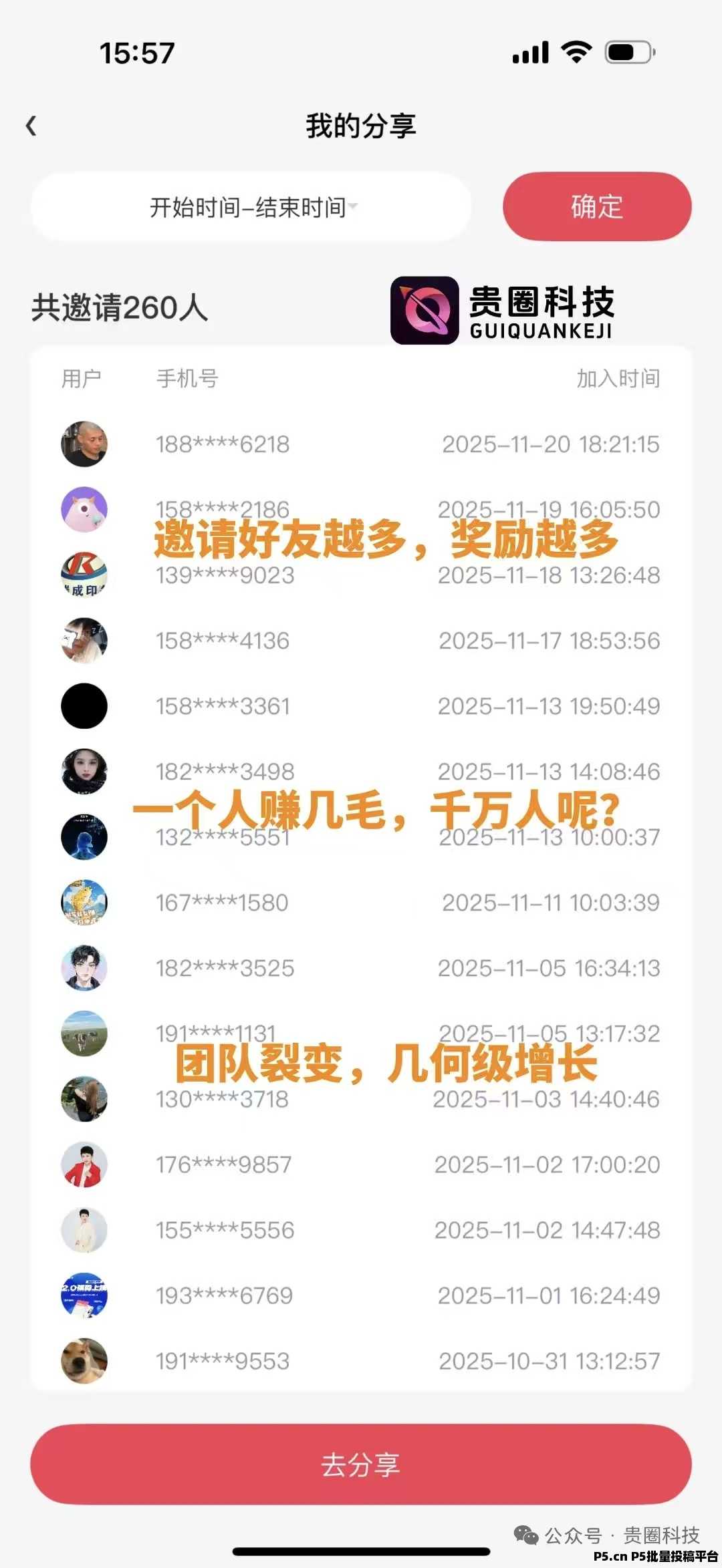Select the 加入时间 column header
722x1568 pixels.
click(x=616, y=377)
